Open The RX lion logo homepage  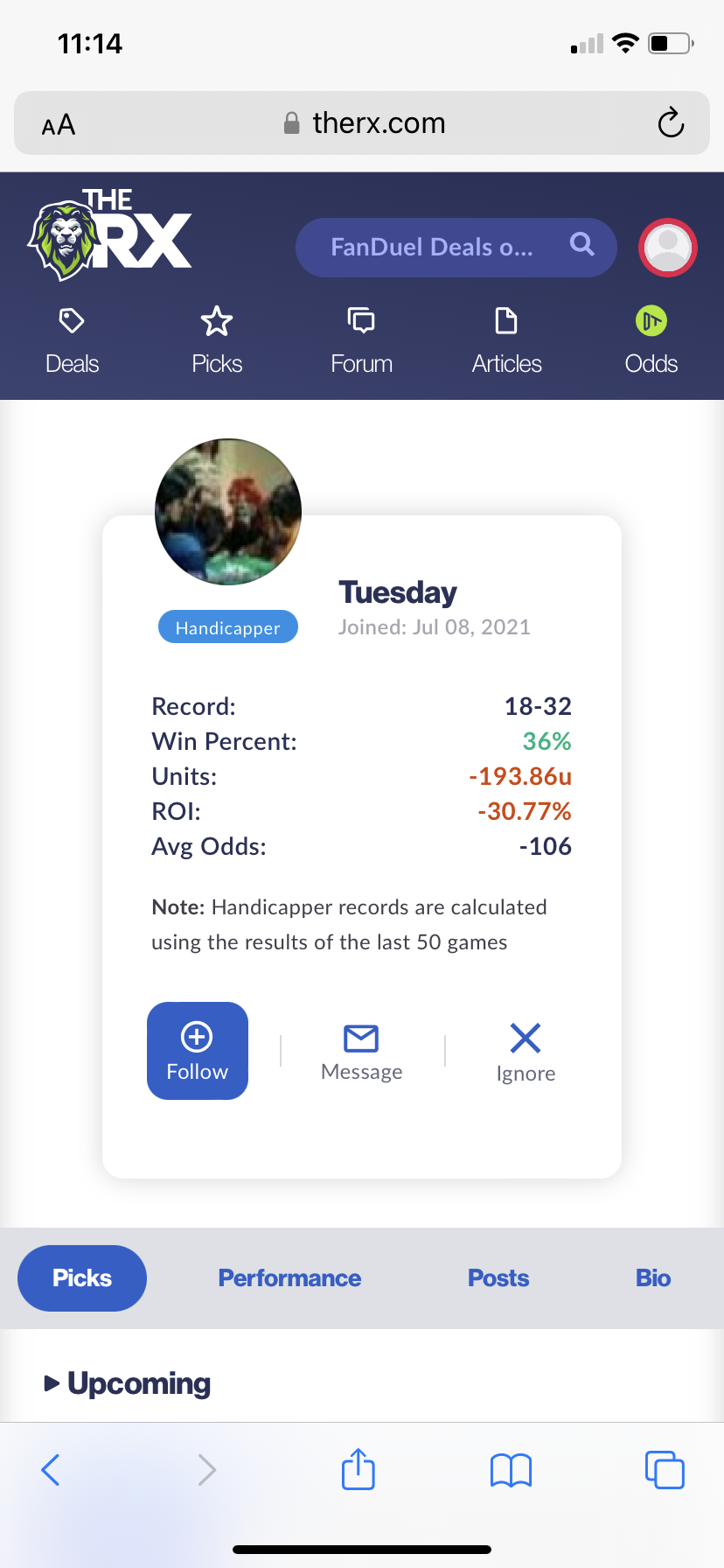tap(110, 236)
